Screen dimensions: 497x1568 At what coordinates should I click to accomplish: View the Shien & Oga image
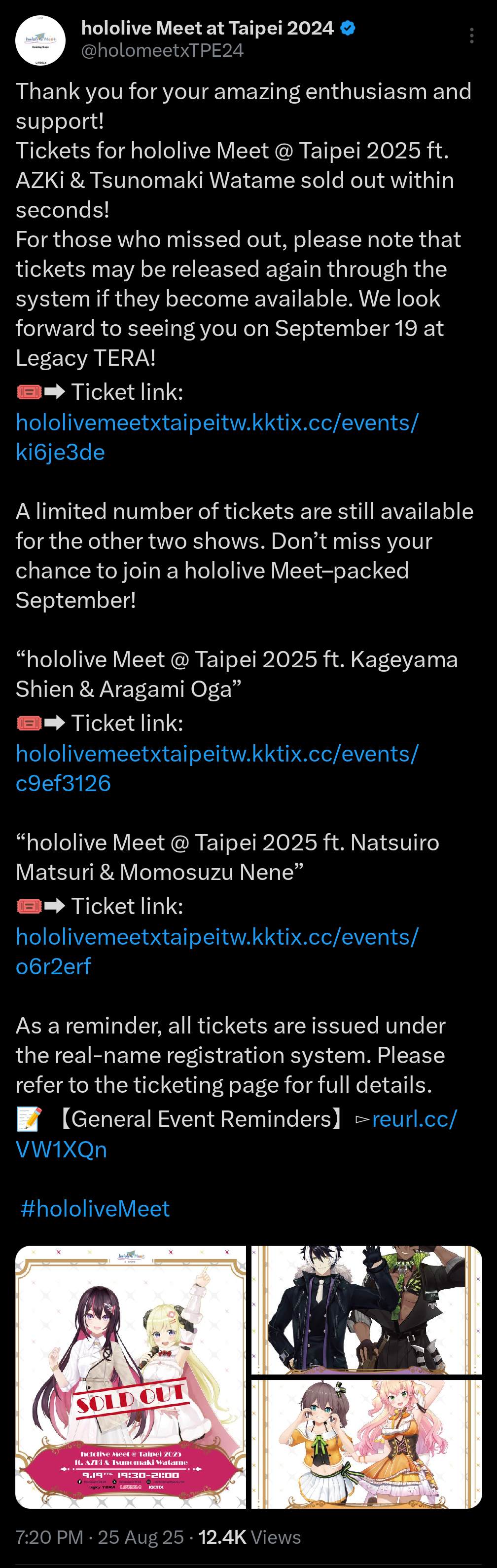[x=366, y=1309]
